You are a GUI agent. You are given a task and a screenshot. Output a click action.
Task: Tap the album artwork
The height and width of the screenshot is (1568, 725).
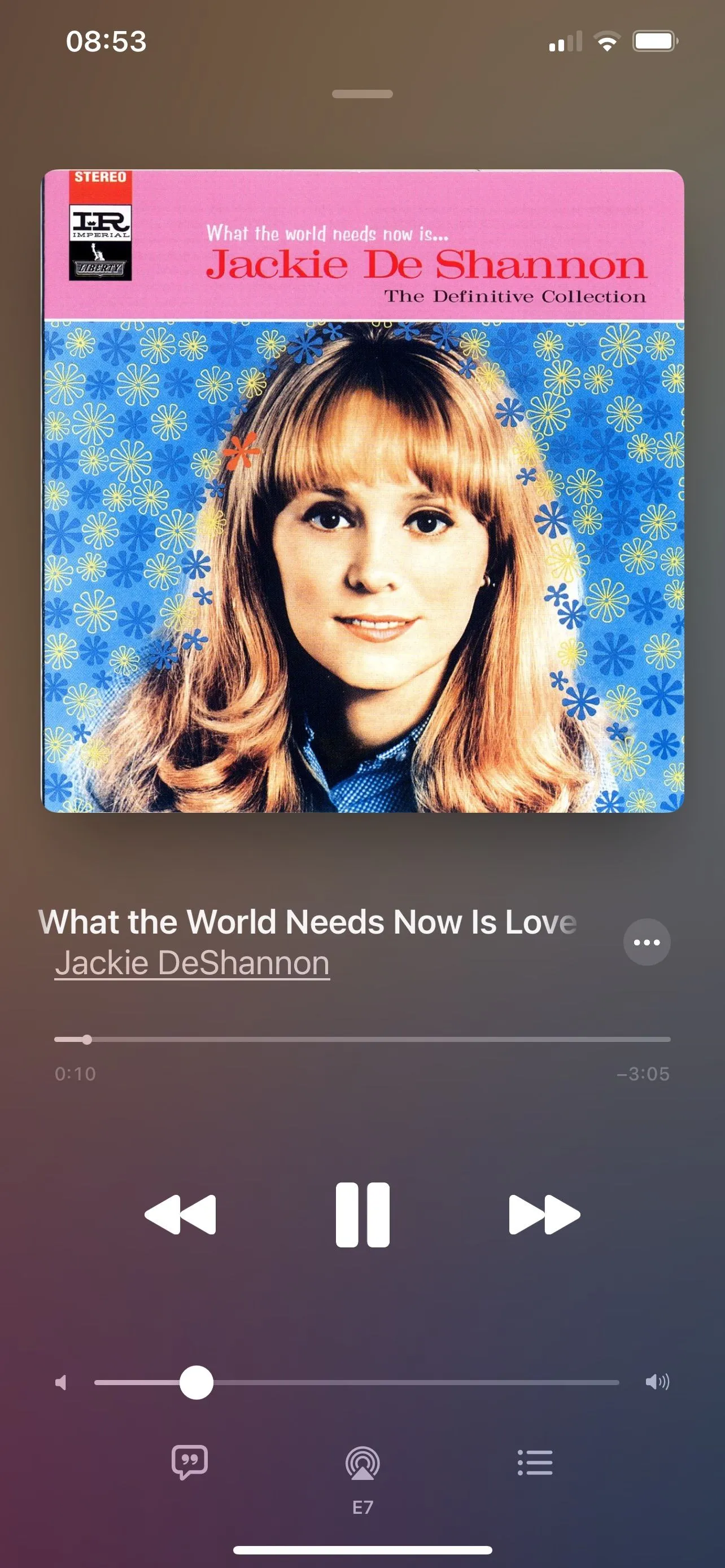pos(363,490)
